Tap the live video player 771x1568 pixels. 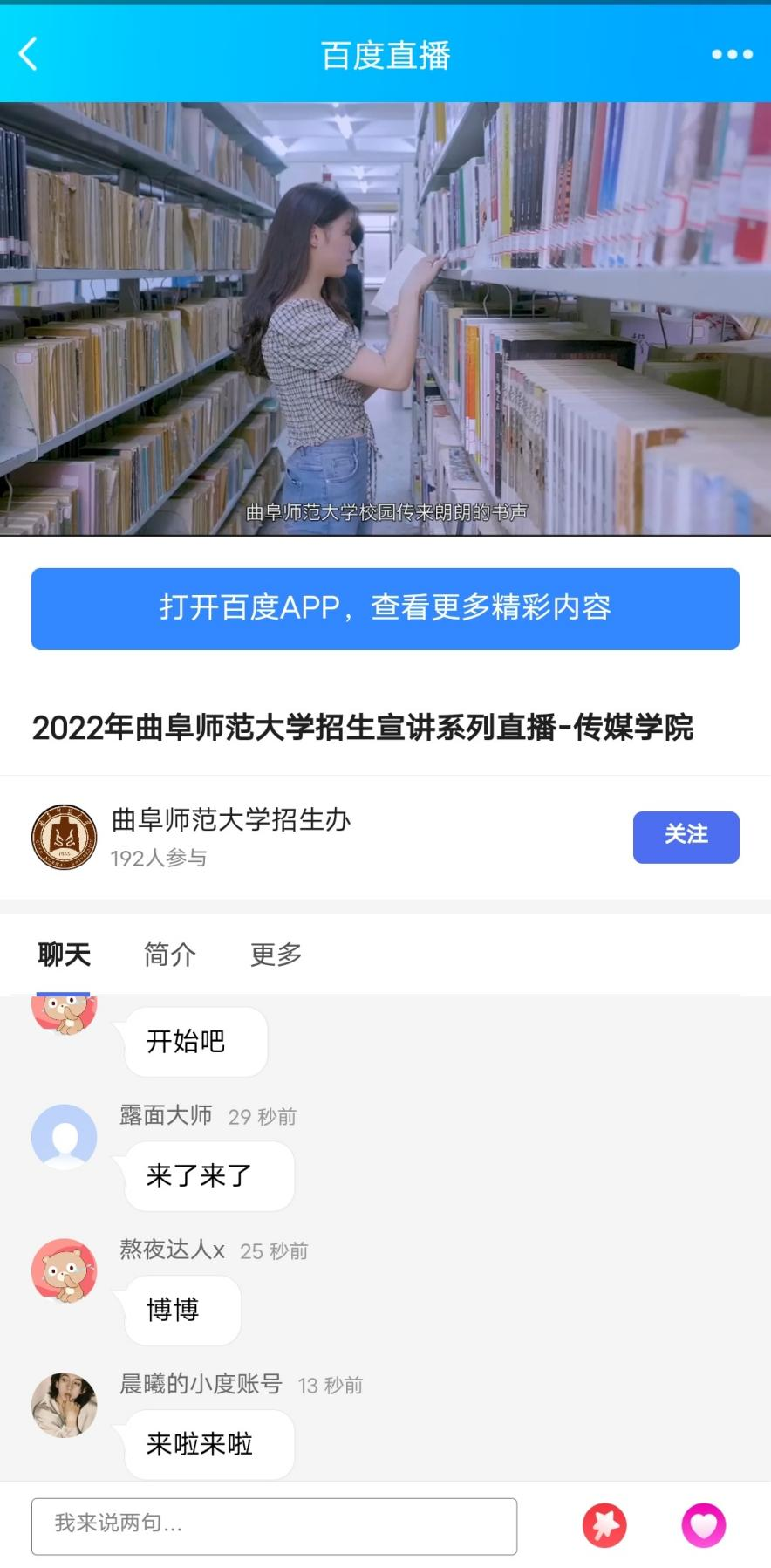coord(385,318)
